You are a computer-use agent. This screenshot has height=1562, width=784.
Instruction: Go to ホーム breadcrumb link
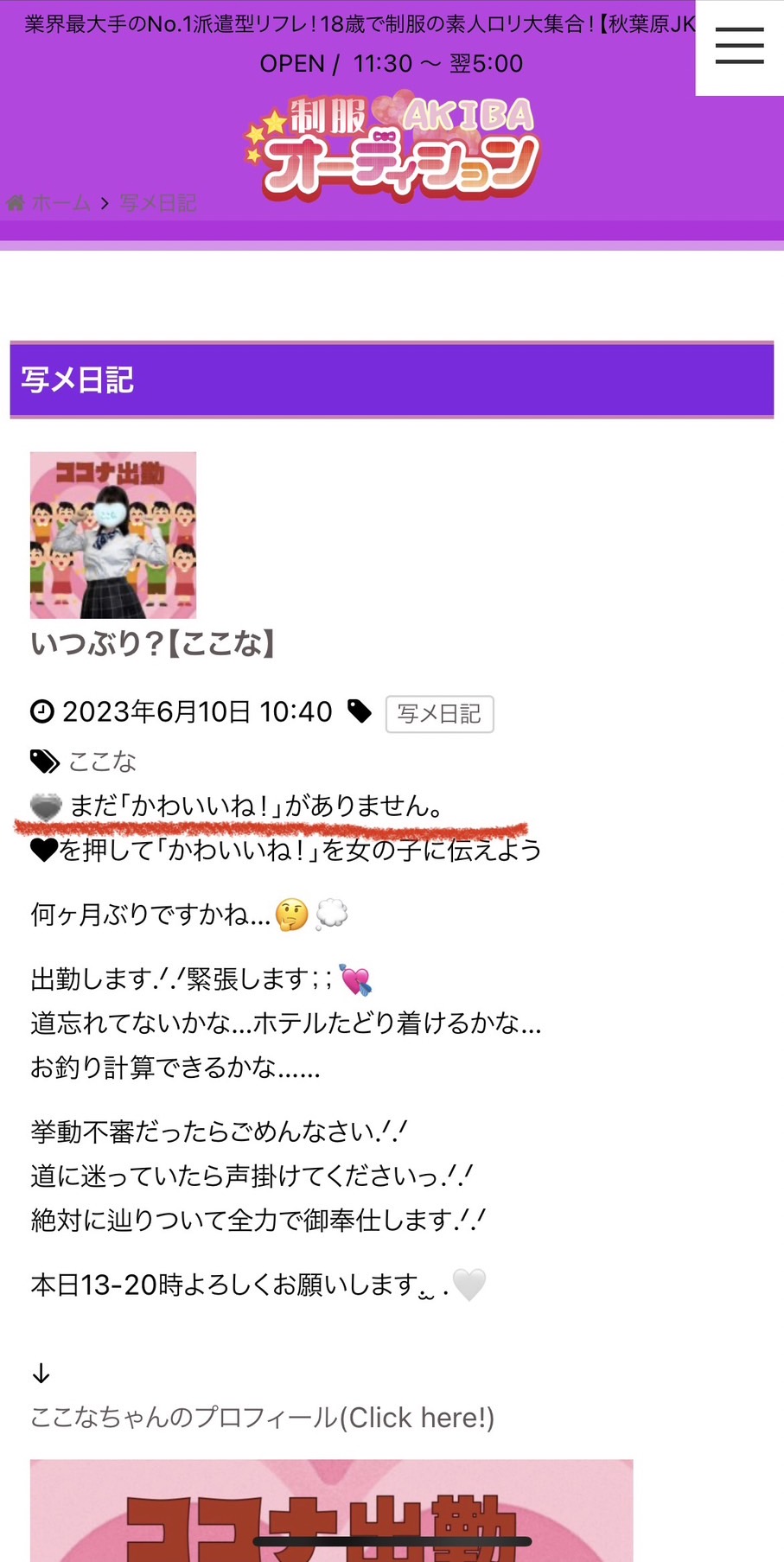click(x=60, y=203)
